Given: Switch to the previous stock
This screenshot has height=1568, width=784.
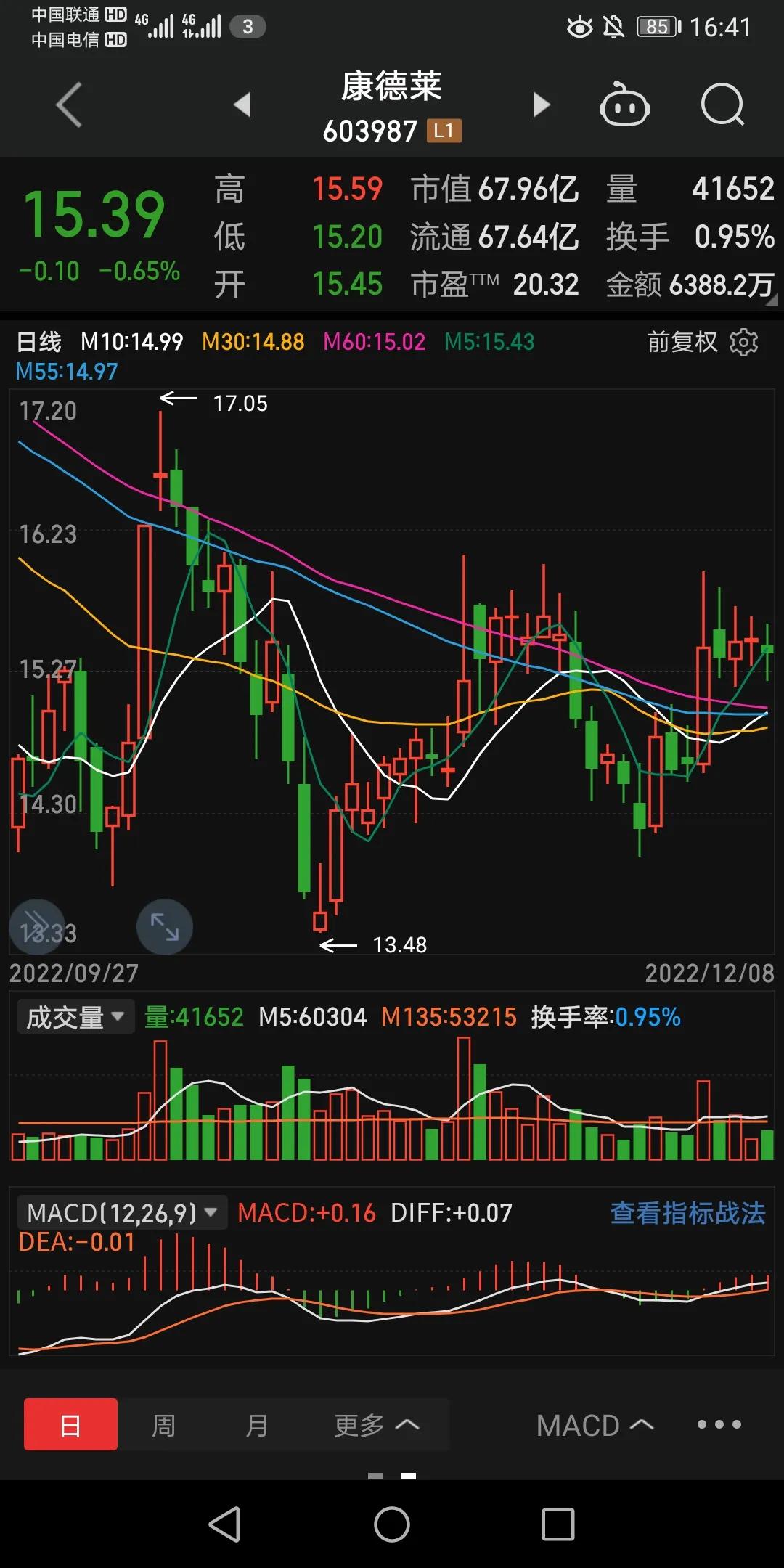Looking at the screenshot, I should 242,105.
